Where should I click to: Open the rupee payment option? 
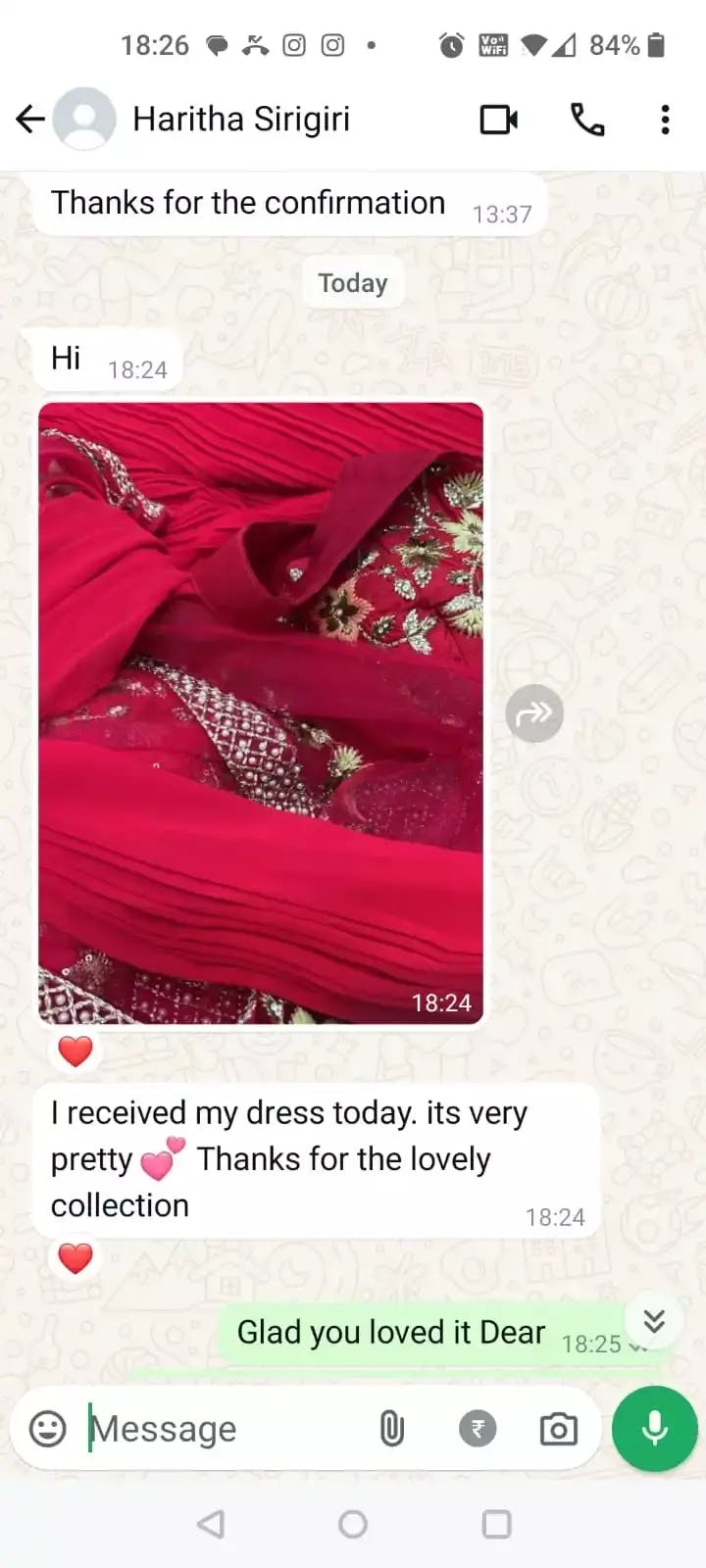(478, 1429)
